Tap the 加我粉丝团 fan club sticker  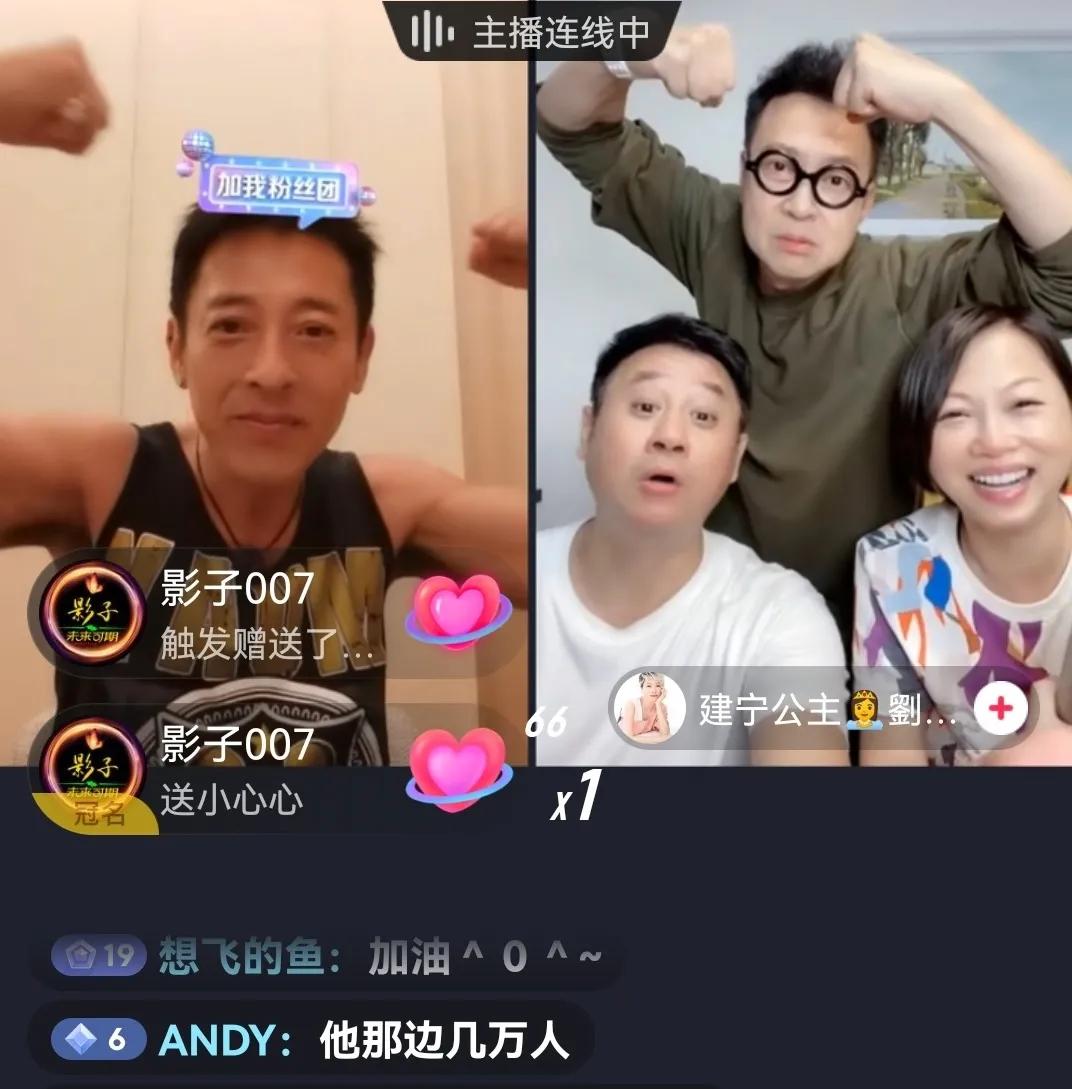(274, 186)
